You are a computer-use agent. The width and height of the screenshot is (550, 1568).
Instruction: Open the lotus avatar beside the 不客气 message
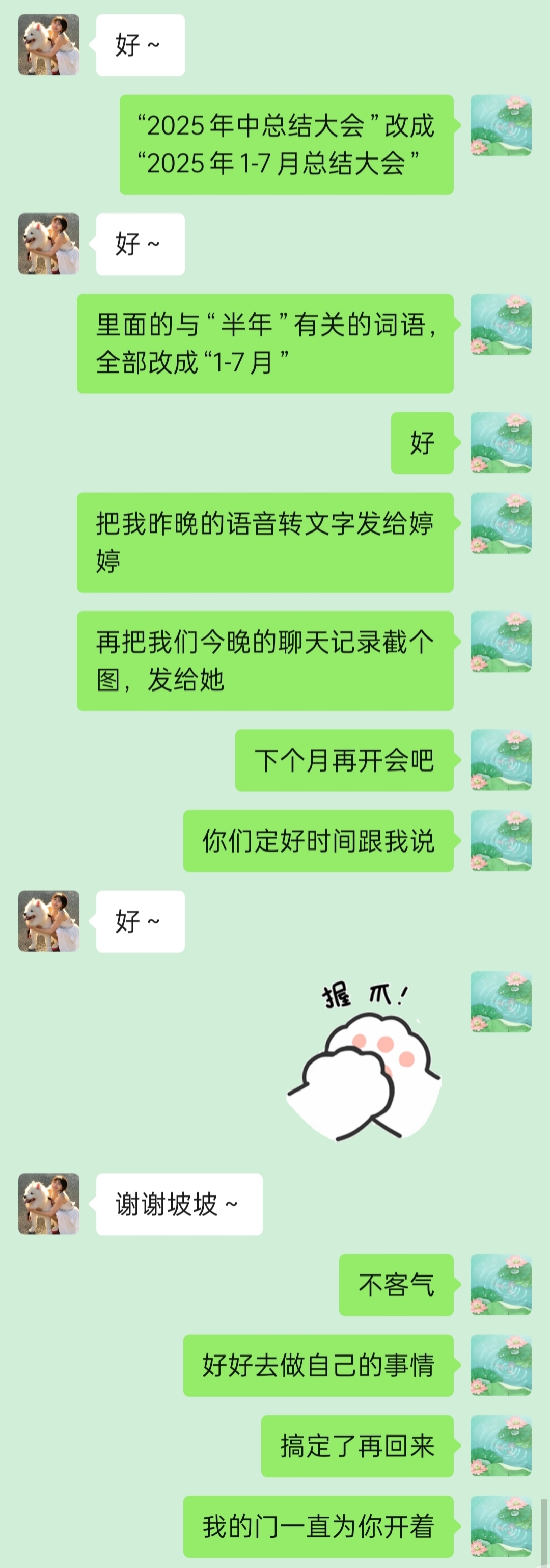click(501, 1284)
